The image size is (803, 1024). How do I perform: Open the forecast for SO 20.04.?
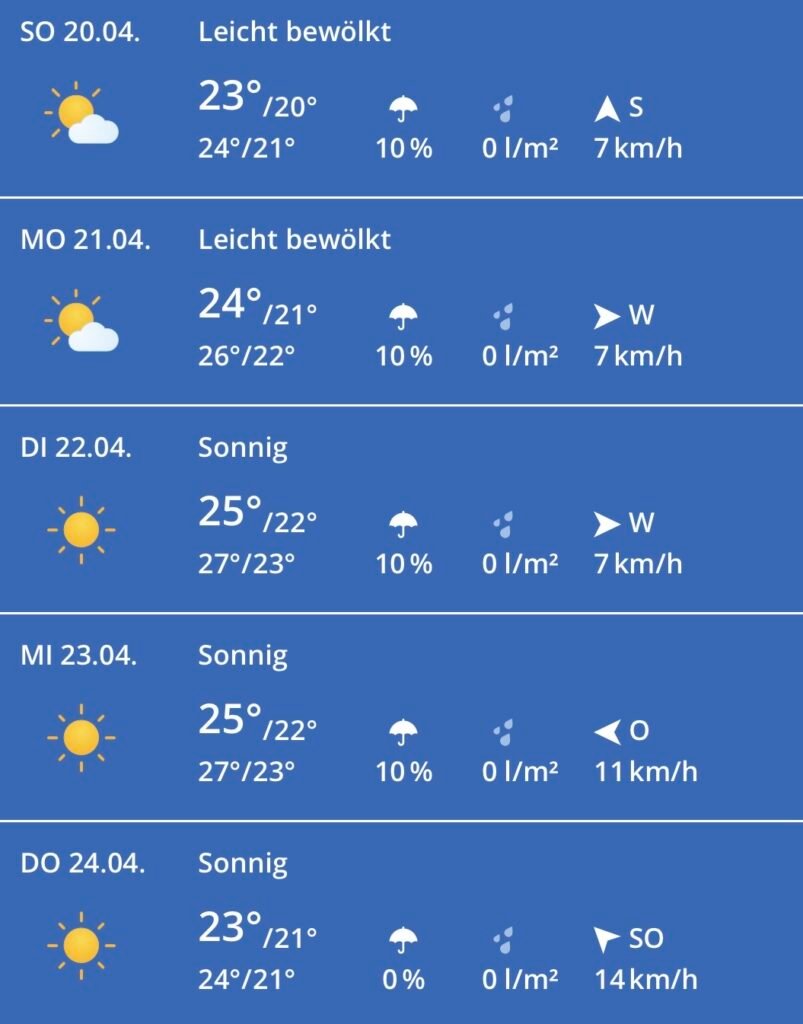click(x=400, y=100)
